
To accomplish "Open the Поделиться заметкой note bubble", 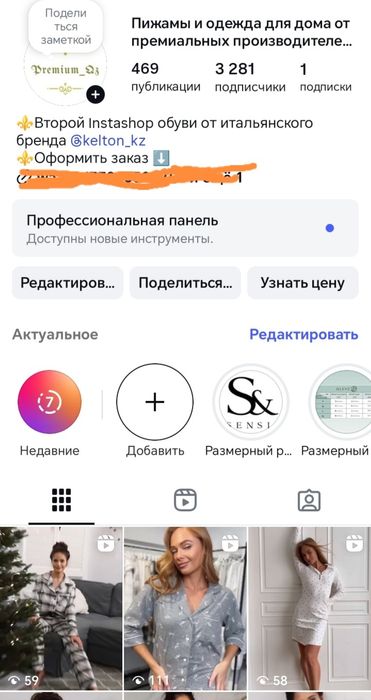I will tap(66, 26).
